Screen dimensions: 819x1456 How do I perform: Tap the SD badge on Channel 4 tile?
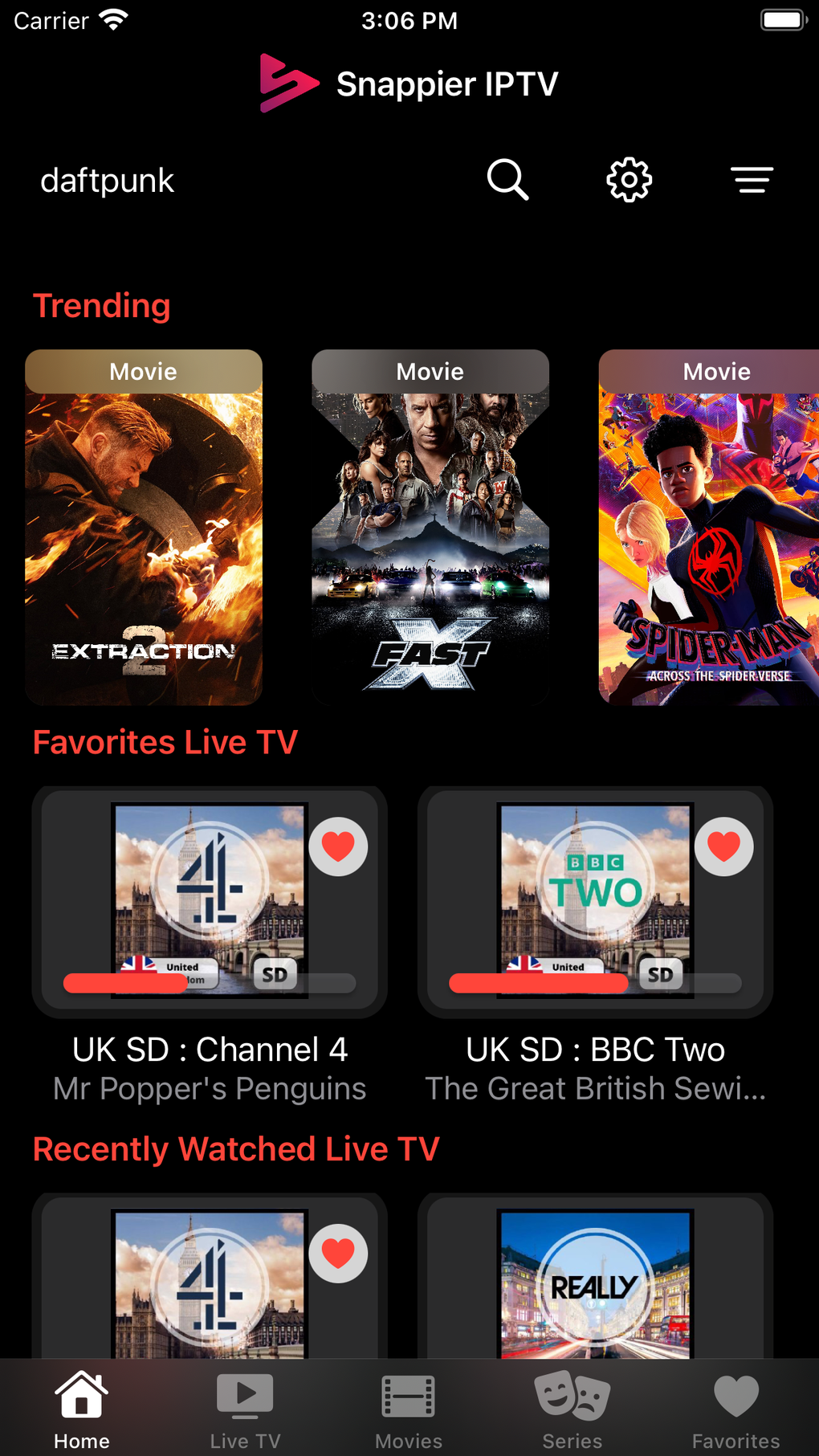coord(275,973)
